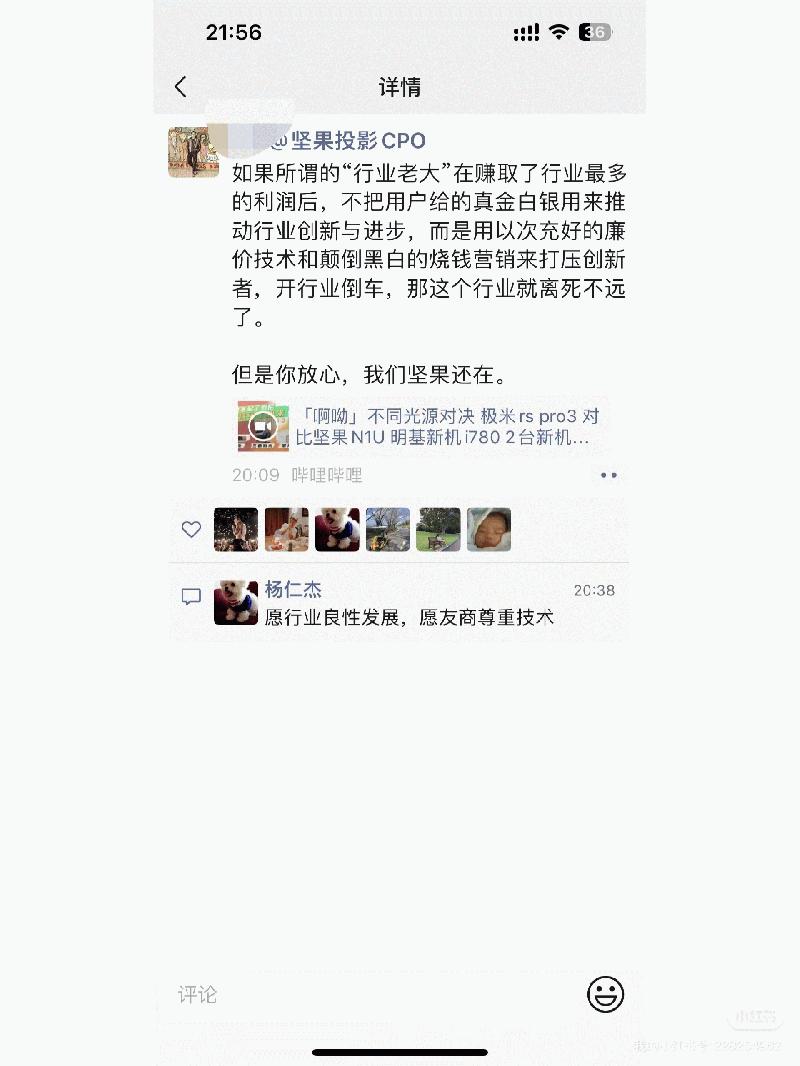
Task: Open the 哔哩哔哩 source link
Action: tap(327, 475)
